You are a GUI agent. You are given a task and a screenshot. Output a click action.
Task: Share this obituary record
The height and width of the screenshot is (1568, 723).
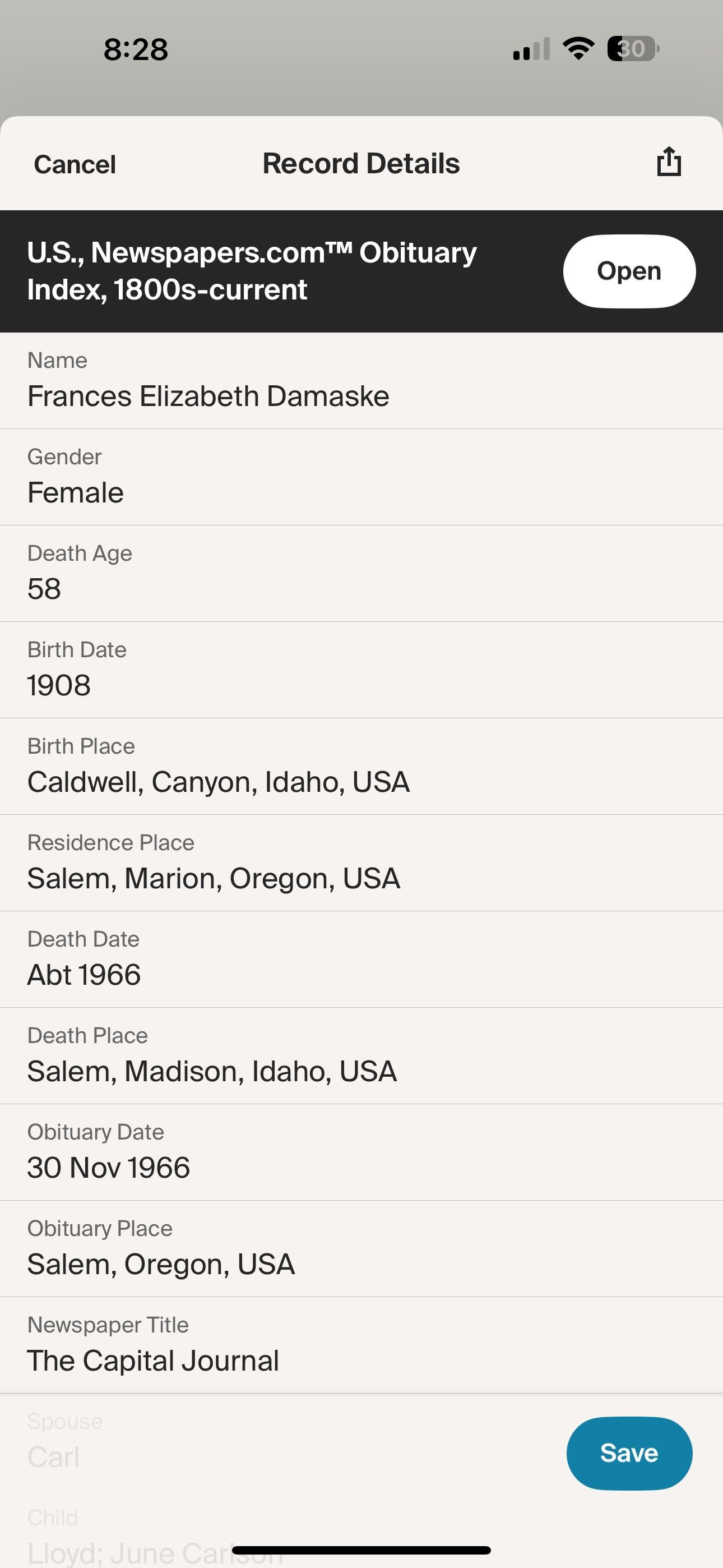coord(669,162)
